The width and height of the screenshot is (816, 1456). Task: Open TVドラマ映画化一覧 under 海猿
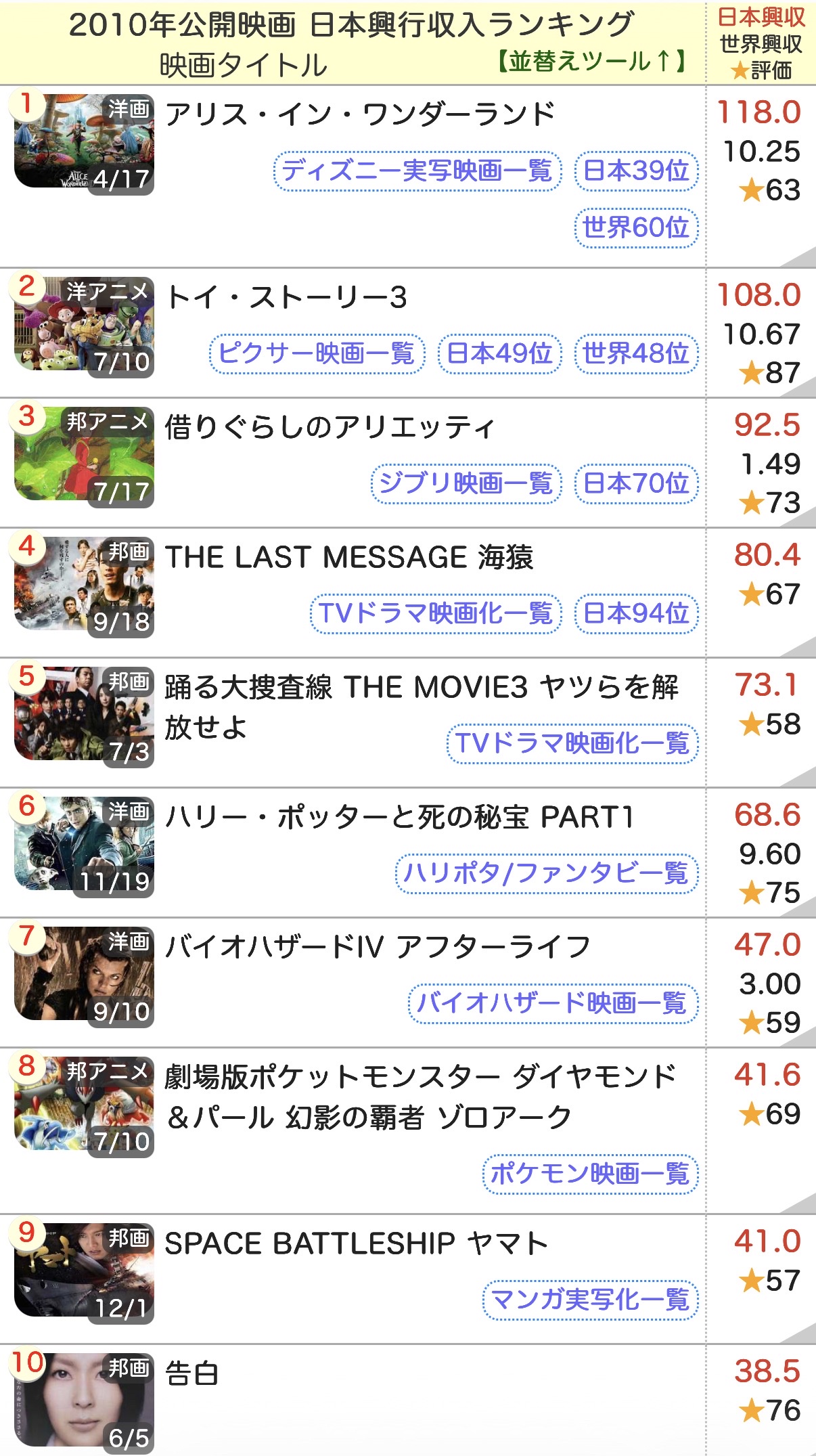pos(436,613)
